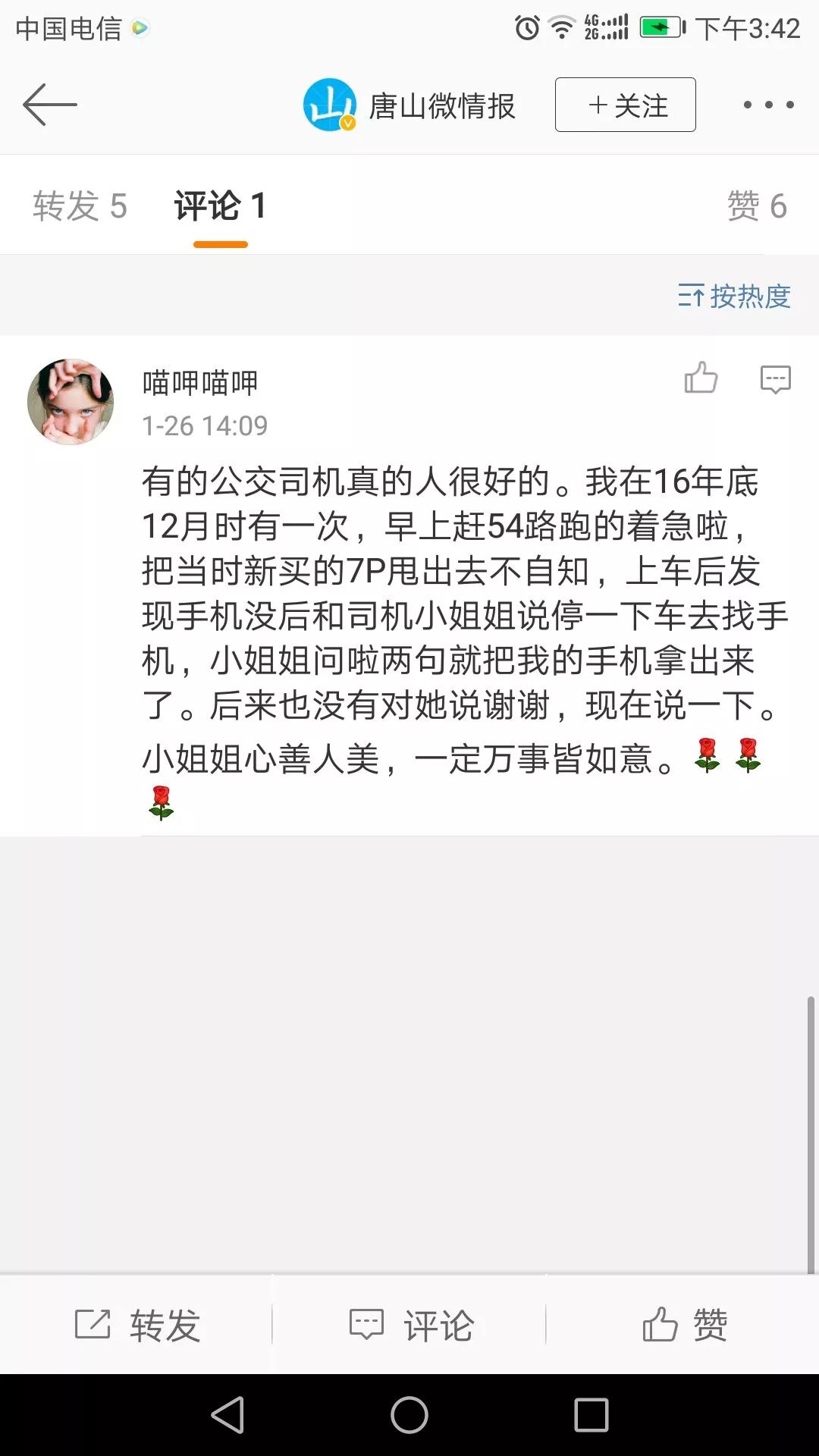Open 喵呷喵呷's avatar
Image resolution: width=819 pixels, height=1456 pixels.
(71, 402)
